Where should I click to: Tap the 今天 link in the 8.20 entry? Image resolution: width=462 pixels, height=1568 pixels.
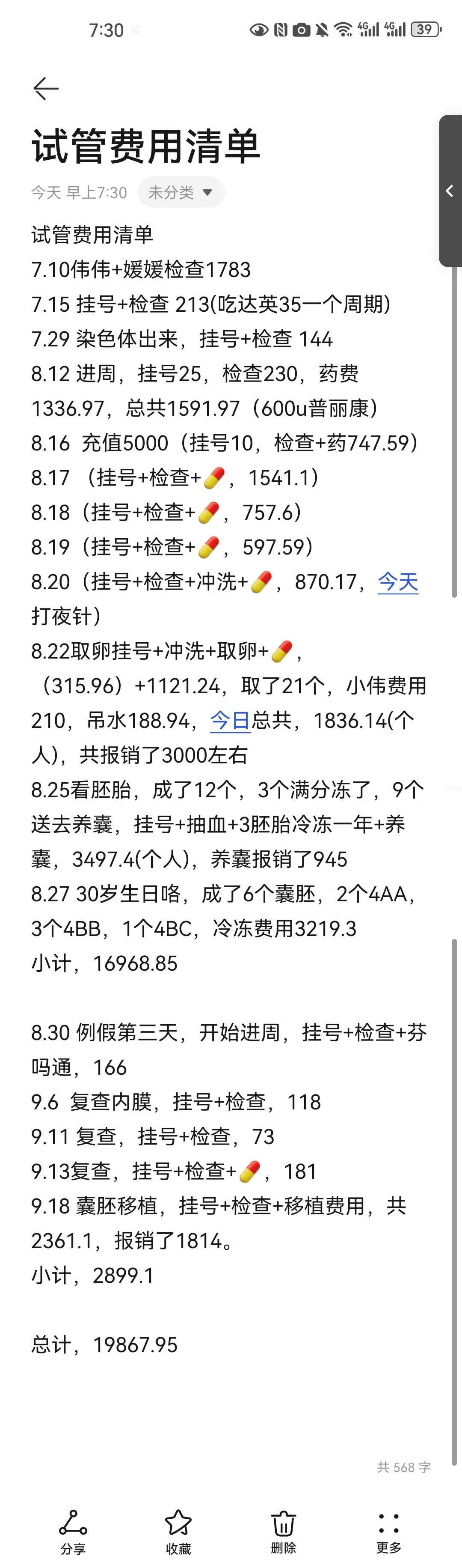(x=397, y=582)
